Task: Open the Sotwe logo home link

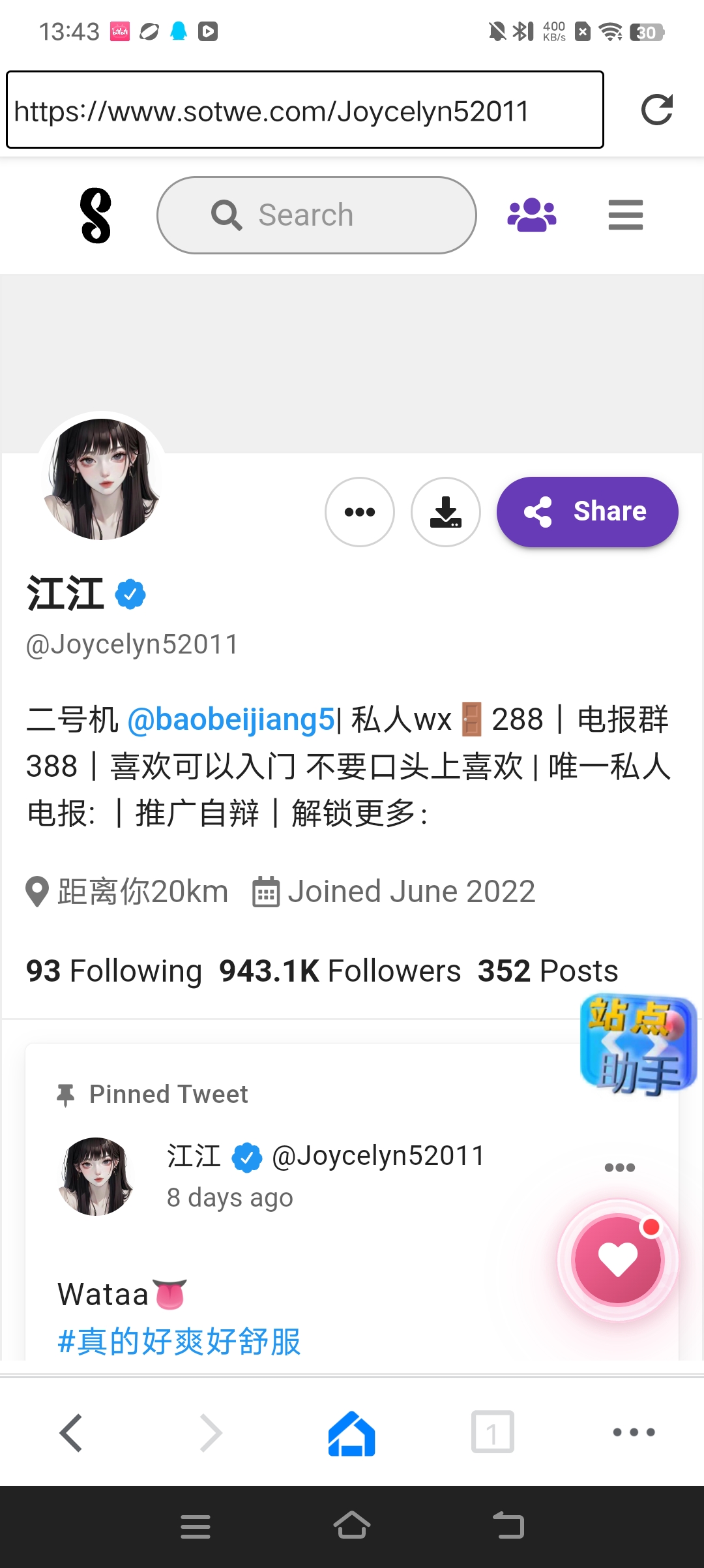Action: pyautogui.click(x=96, y=215)
